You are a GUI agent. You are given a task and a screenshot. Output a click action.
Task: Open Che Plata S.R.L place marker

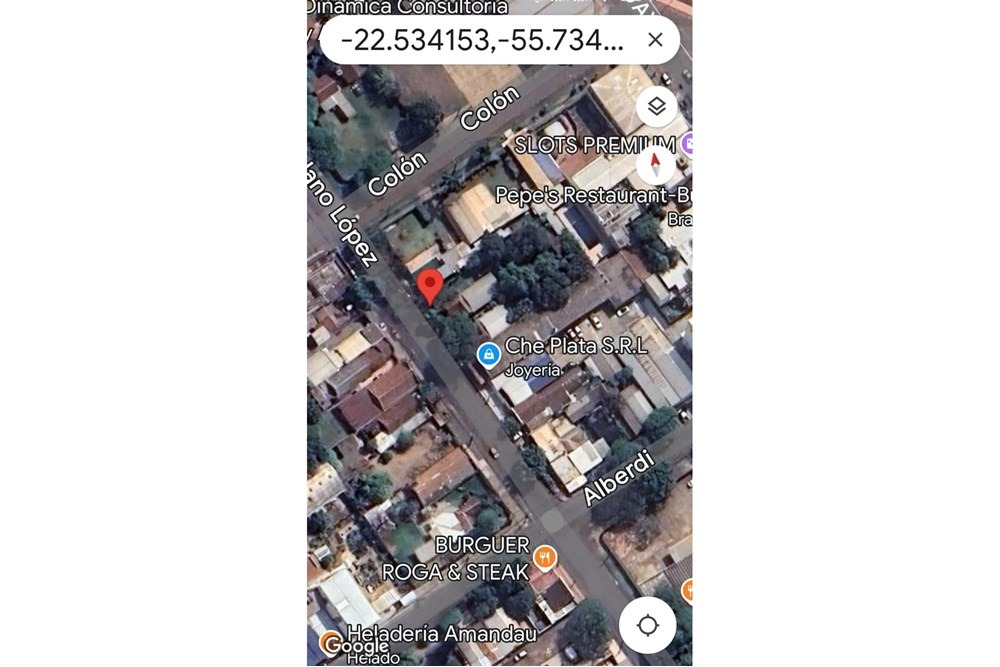tap(489, 354)
